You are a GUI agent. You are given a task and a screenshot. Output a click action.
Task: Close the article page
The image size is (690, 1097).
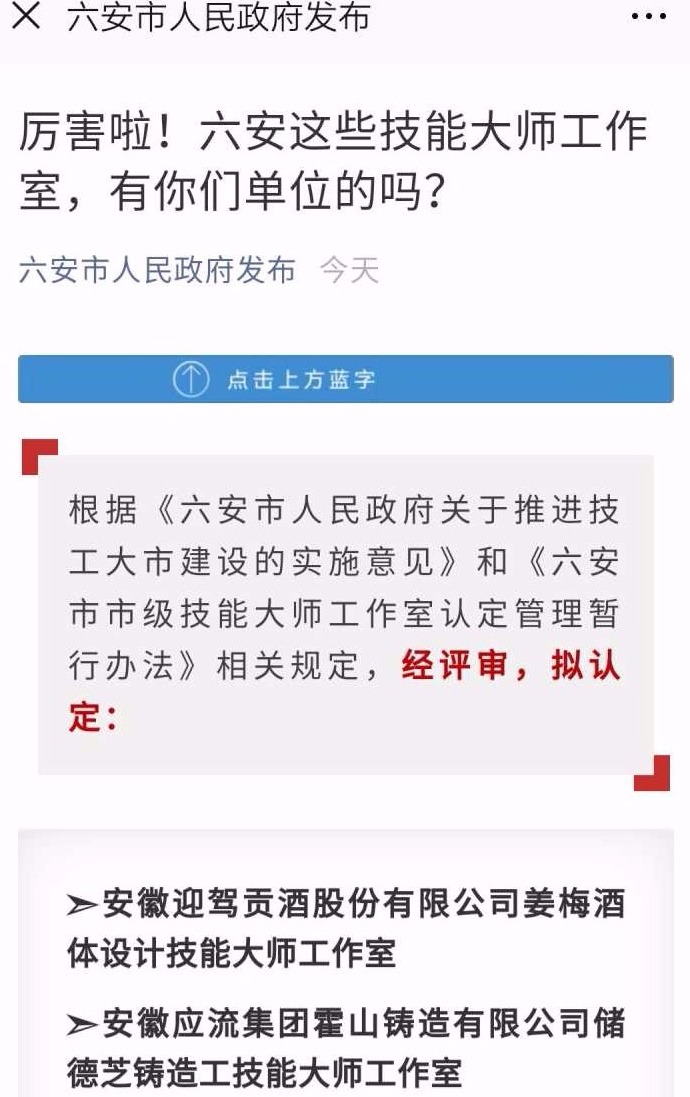(27, 17)
